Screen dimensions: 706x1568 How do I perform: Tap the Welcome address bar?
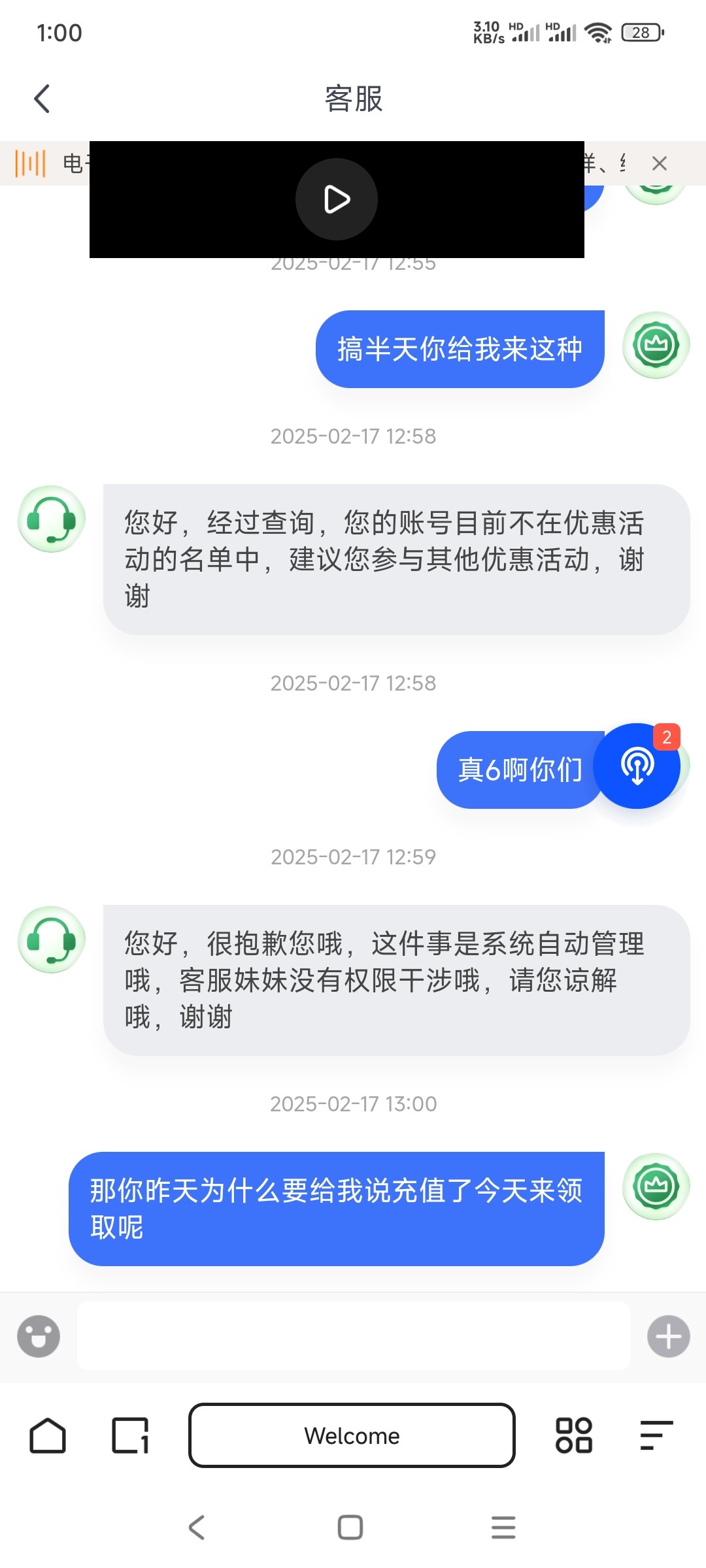[352, 1435]
